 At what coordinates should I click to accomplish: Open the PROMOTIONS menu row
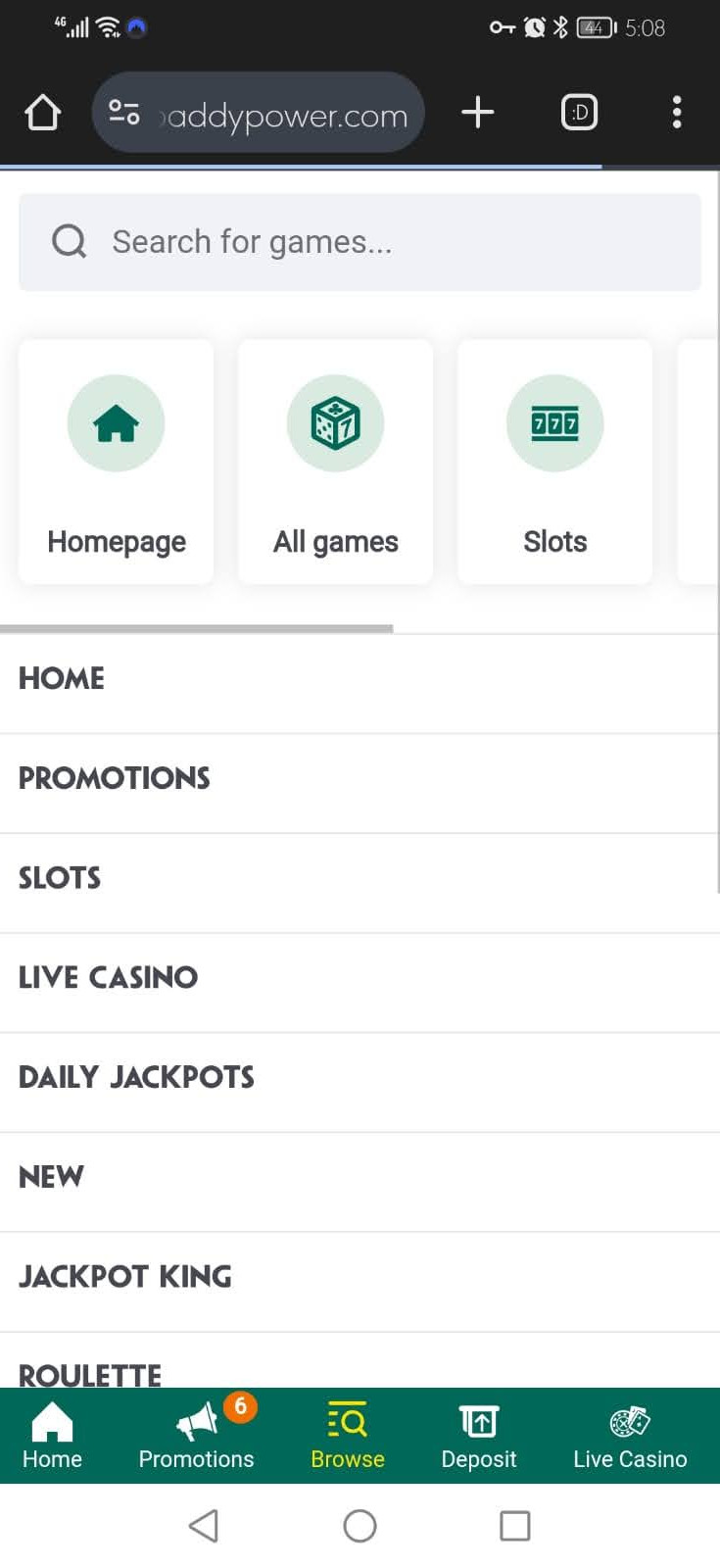point(360,779)
